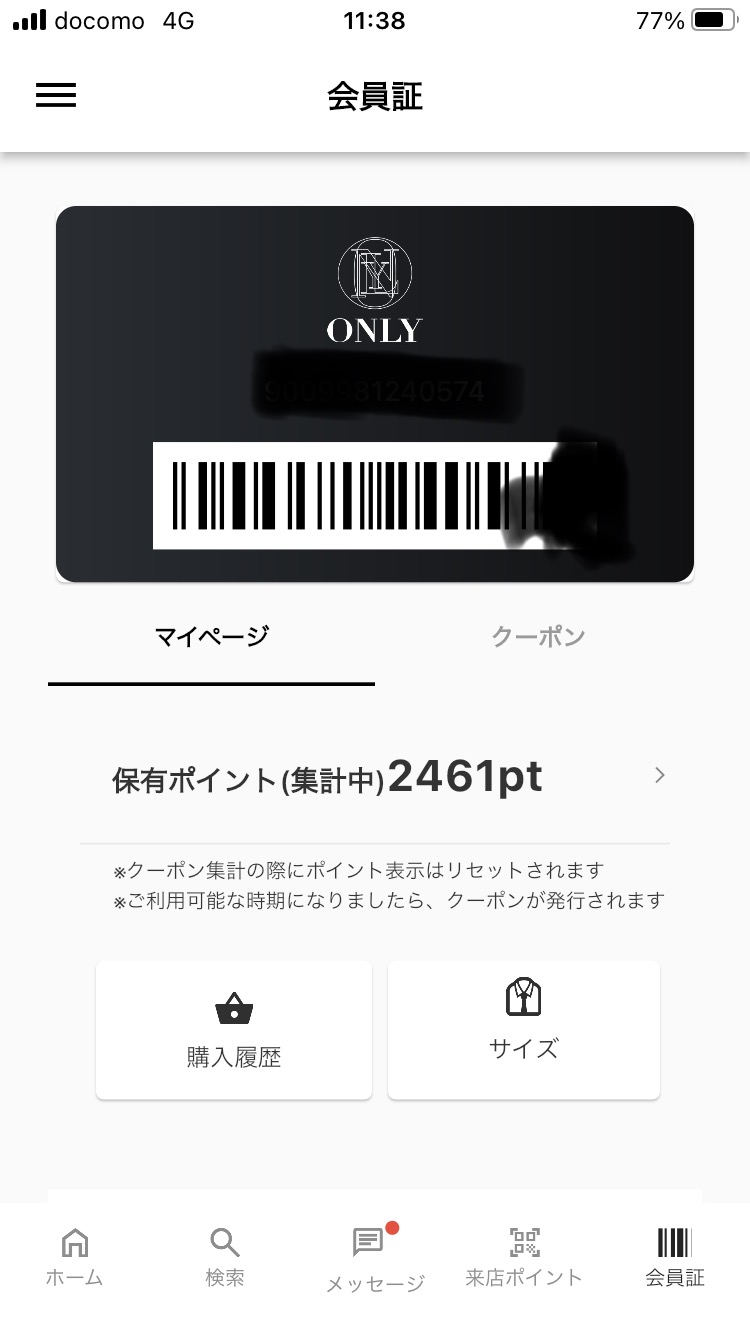Switch to the 来店ポイント tab

tap(524, 1257)
